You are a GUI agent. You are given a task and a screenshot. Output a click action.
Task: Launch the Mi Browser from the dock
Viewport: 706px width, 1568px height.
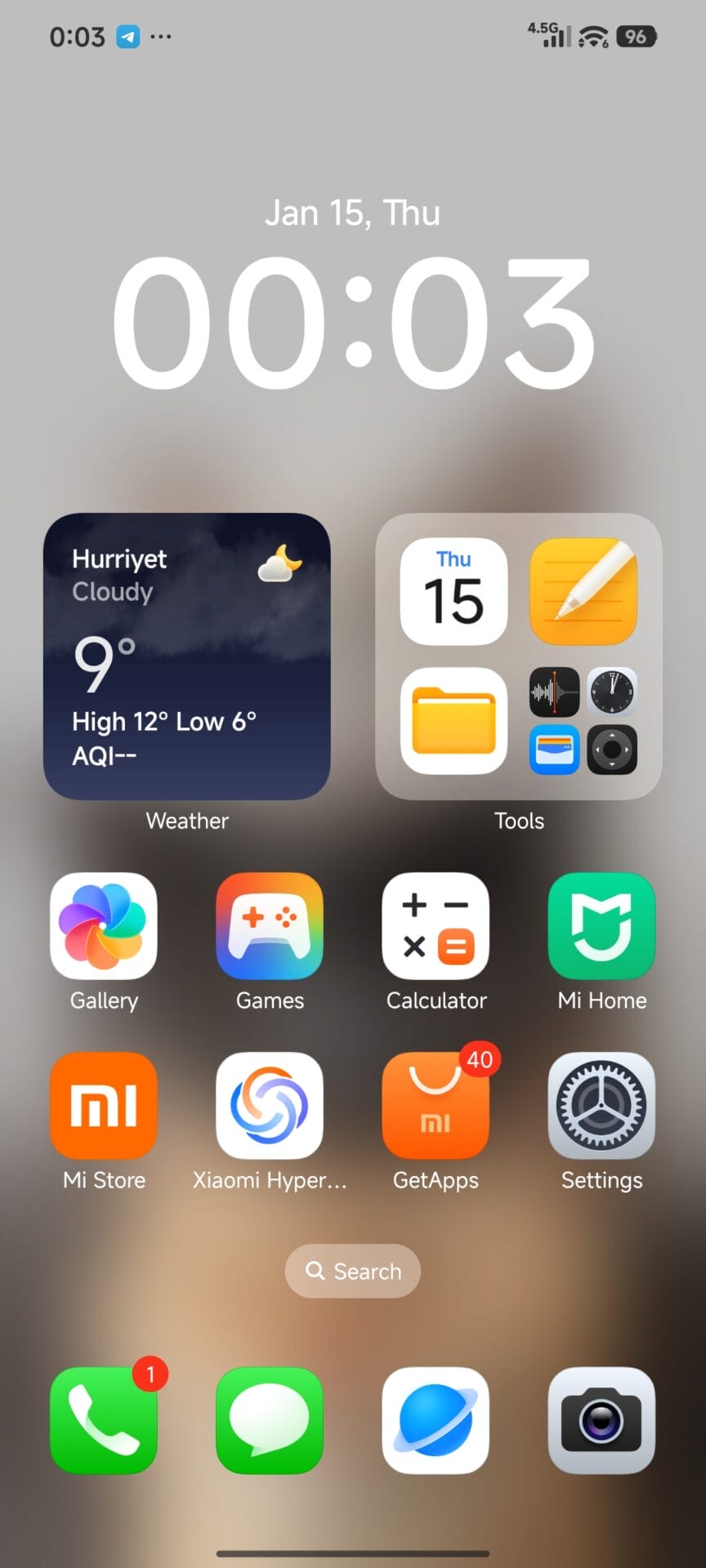point(436,1420)
